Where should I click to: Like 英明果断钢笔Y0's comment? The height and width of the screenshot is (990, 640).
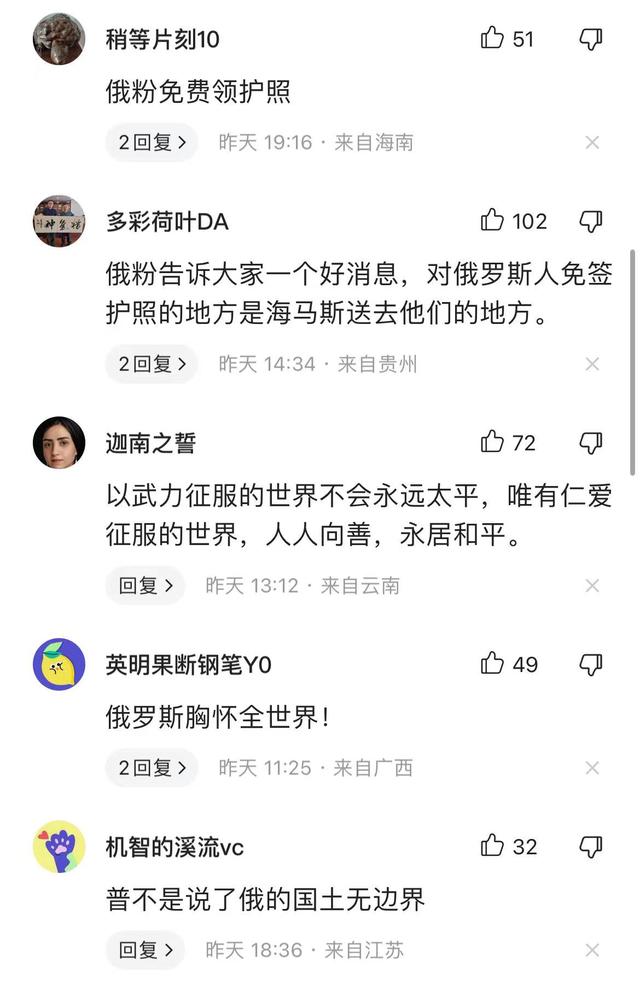(x=492, y=664)
